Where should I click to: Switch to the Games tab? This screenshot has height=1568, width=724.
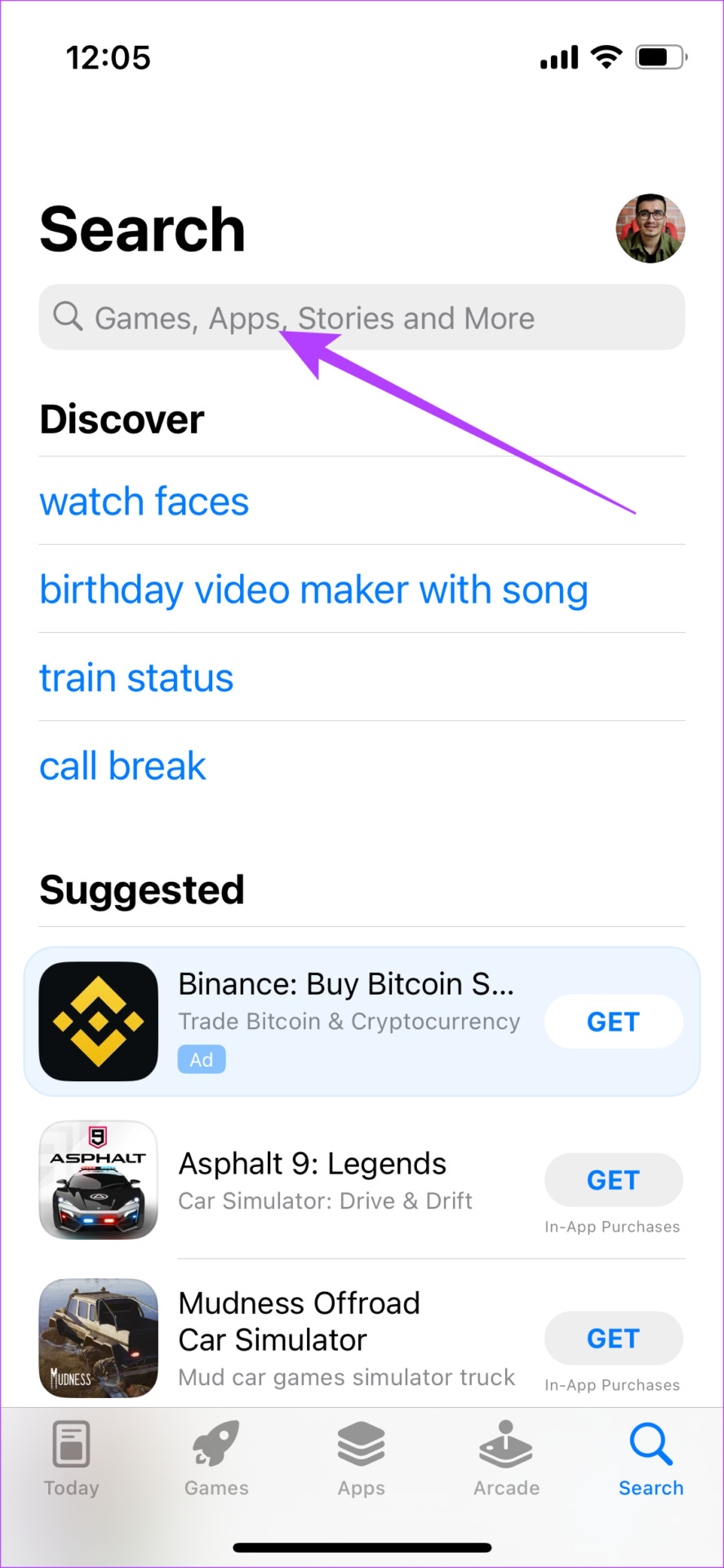(216, 1459)
